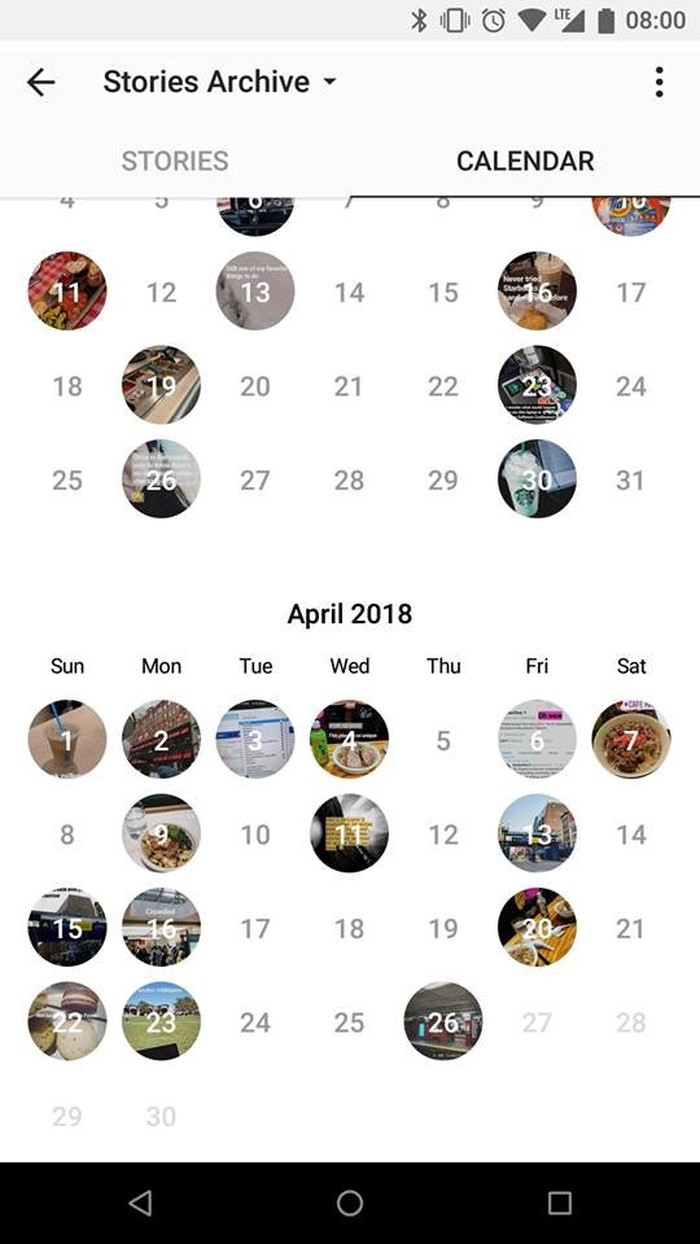The image size is (700, 1244).
Task: Go back from Stories Archive
Action: point(41,82)
